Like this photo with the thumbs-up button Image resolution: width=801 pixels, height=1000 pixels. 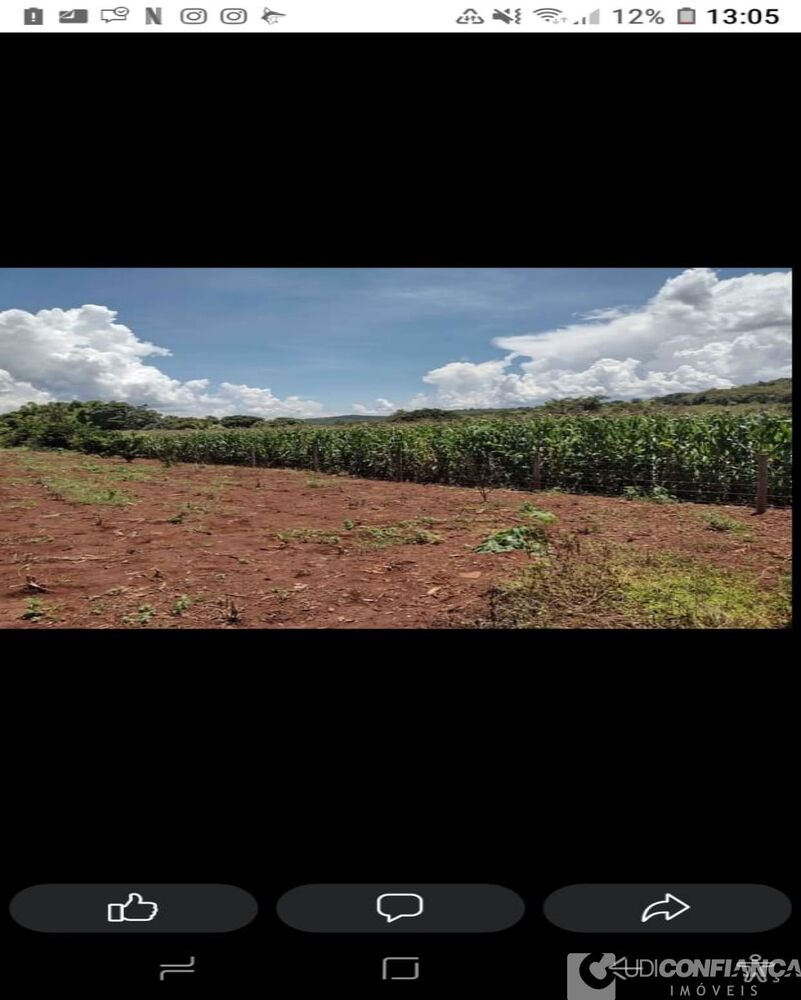(133, 908)
